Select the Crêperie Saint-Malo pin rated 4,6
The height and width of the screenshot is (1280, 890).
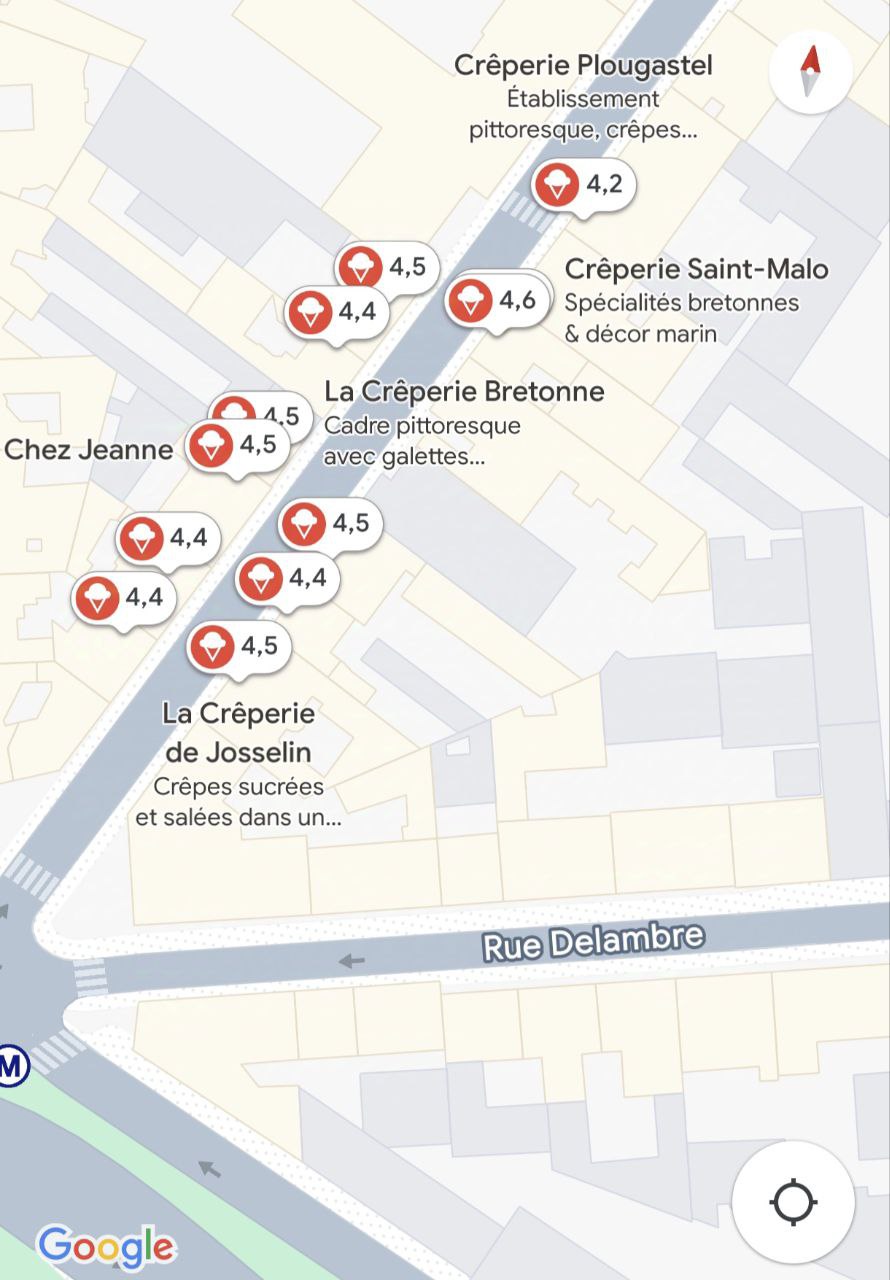(468, 301)
